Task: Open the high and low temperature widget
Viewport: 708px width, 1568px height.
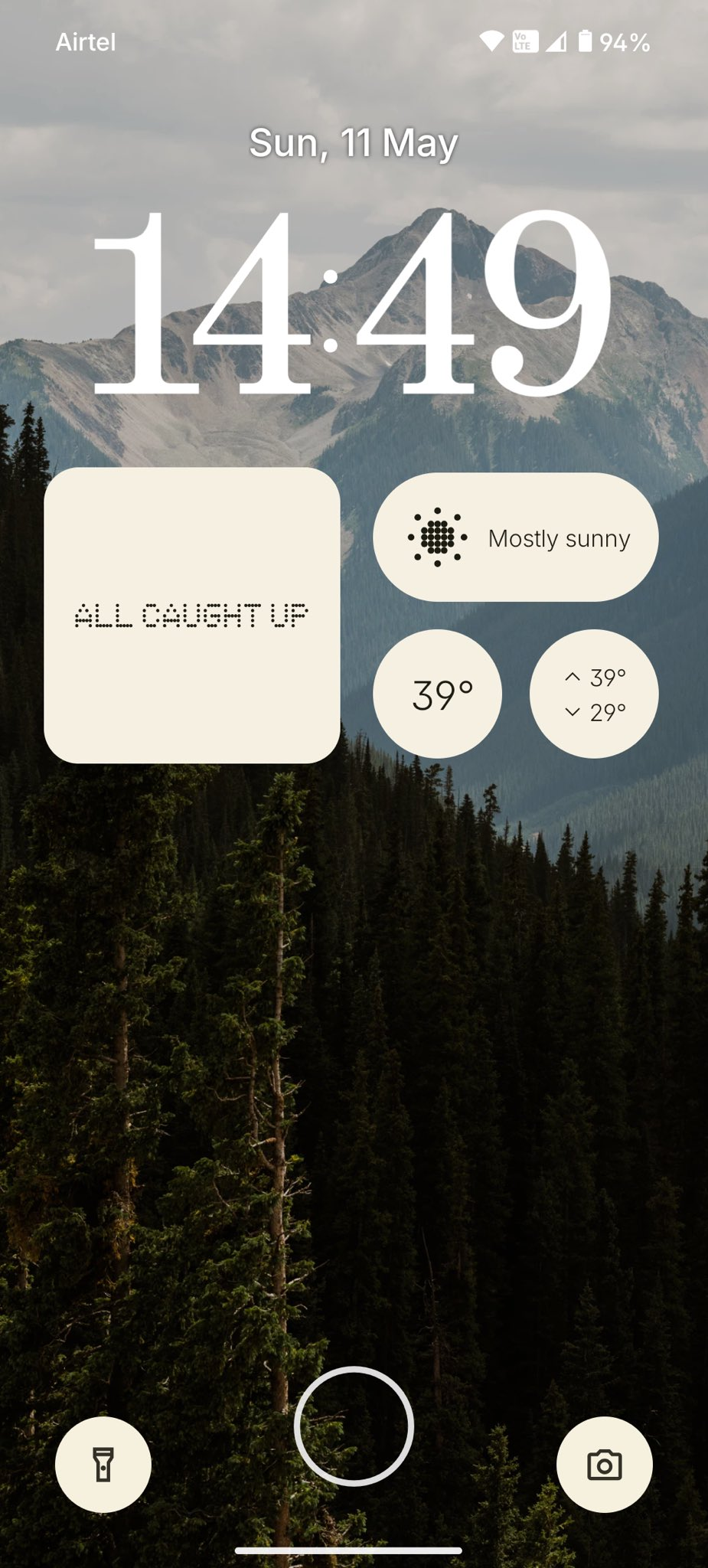Action: coord(594,694)
